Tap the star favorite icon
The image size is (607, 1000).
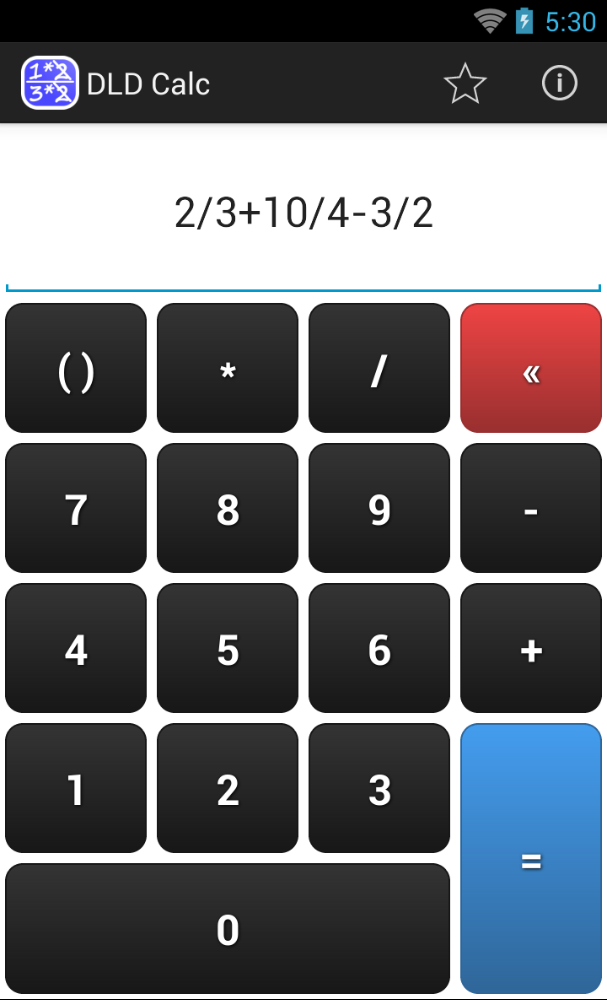coord(465,84)
